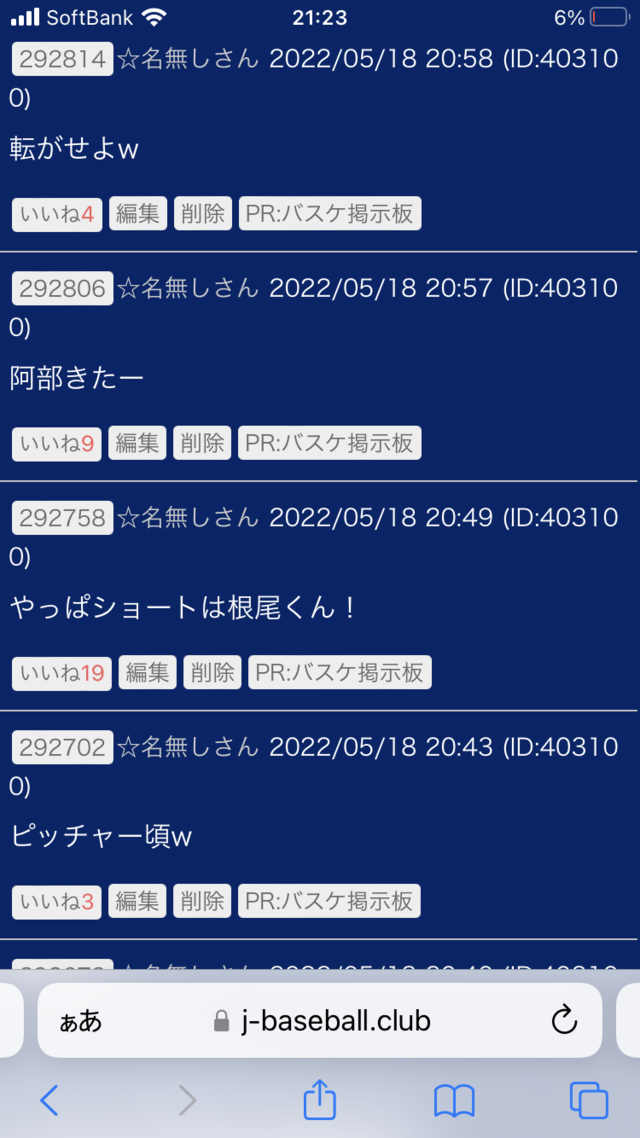Image resolution: width=640 pixels, height=1138 pixels.
Task: Show all open Safari tabs
Action: (588, 1101)
